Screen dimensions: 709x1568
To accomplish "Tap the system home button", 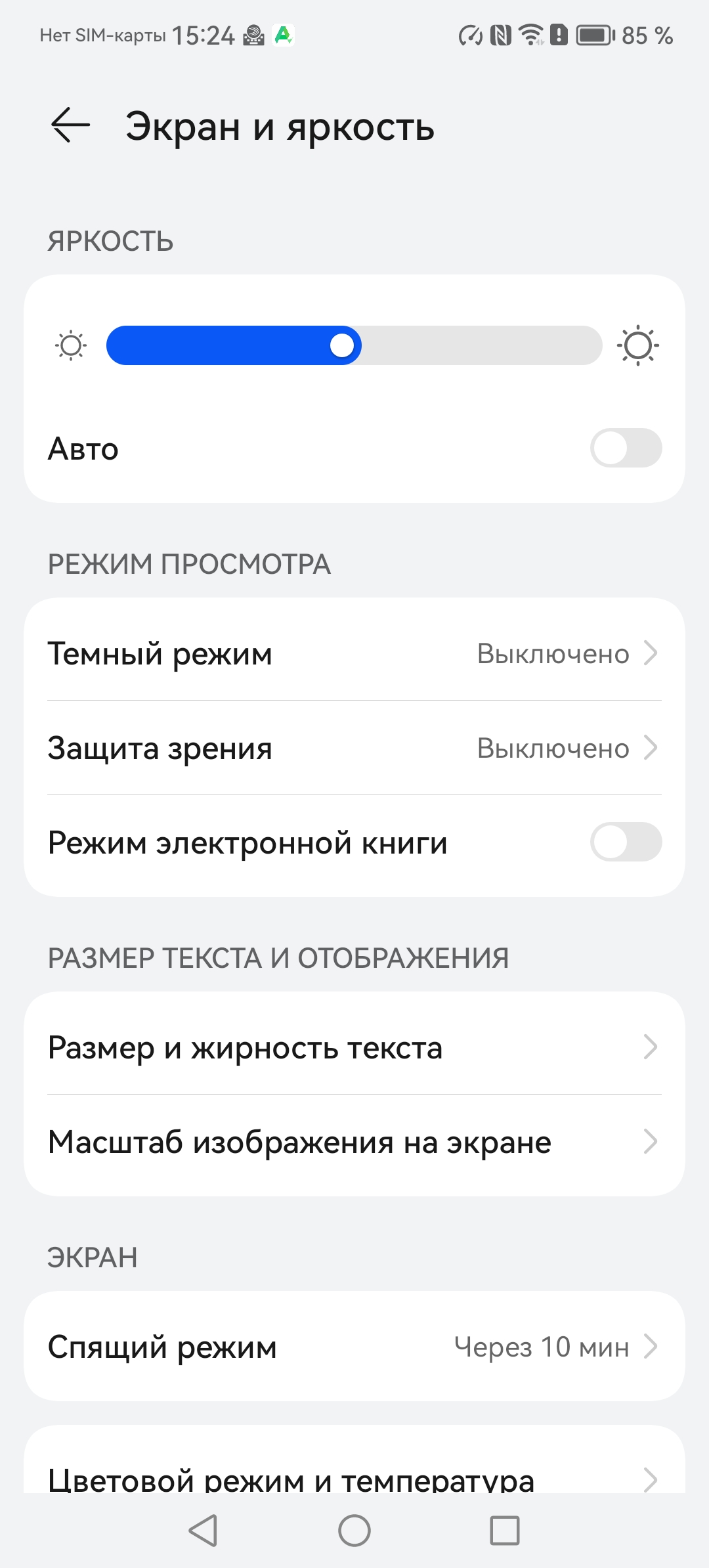I will point(354,1531).
